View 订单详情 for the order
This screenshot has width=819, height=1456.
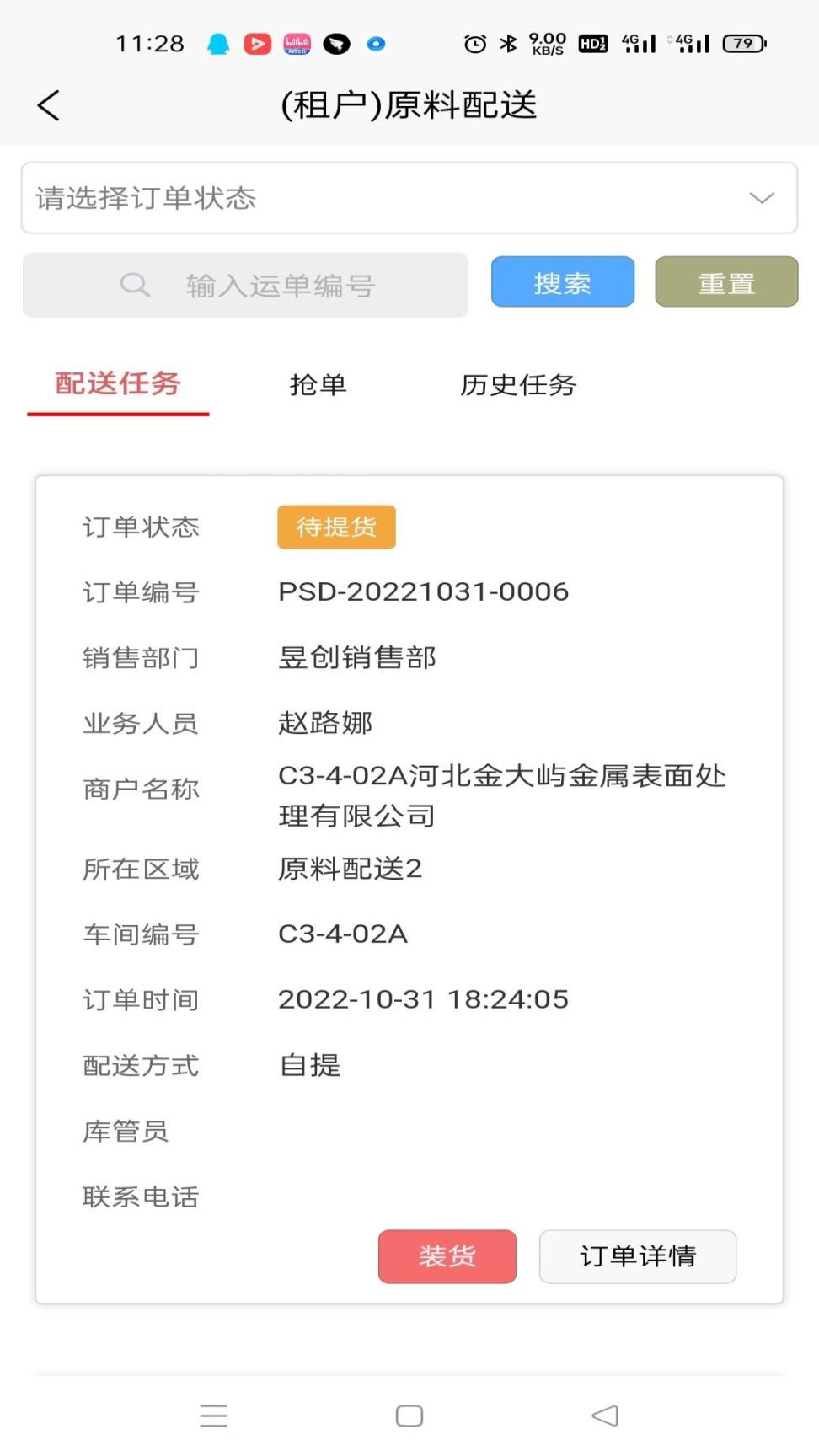(637, 1256)
